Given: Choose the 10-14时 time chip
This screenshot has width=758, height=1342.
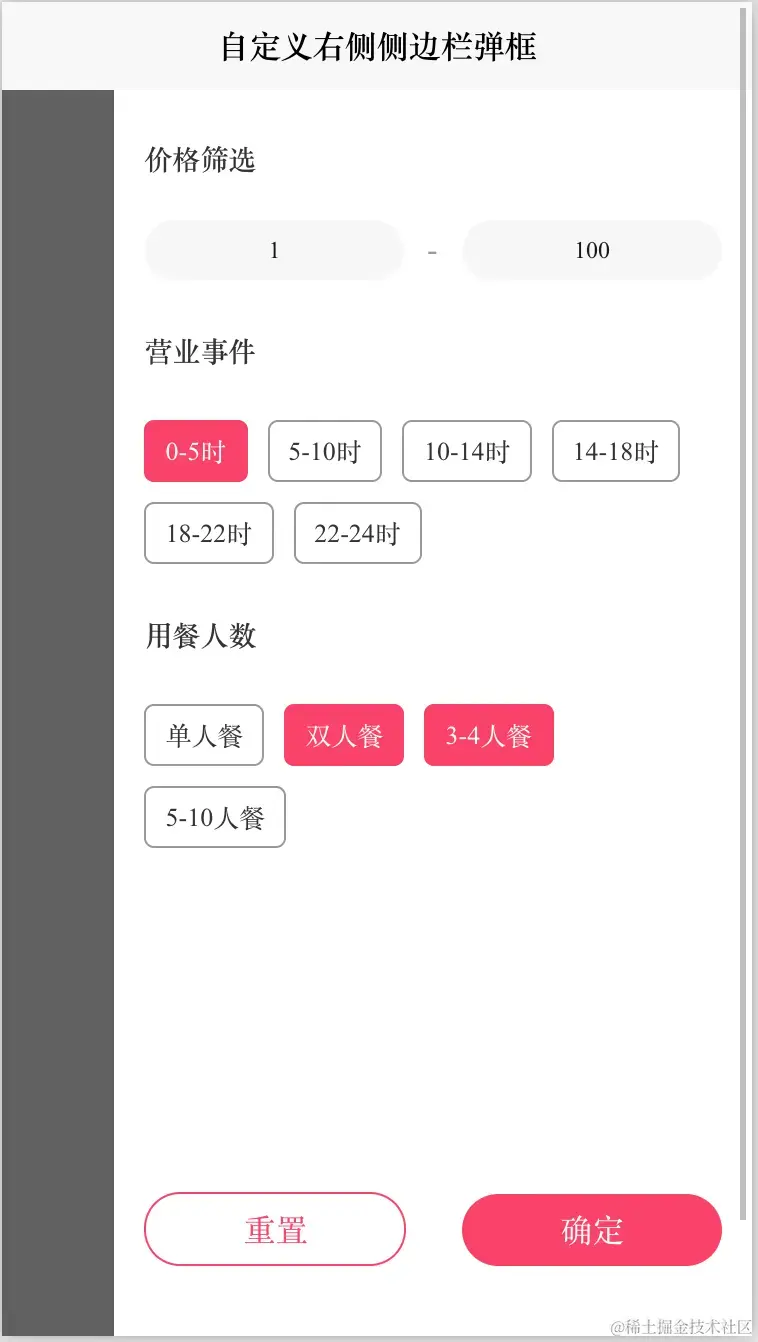Looking at the screenshot, I should pos(467,451).
